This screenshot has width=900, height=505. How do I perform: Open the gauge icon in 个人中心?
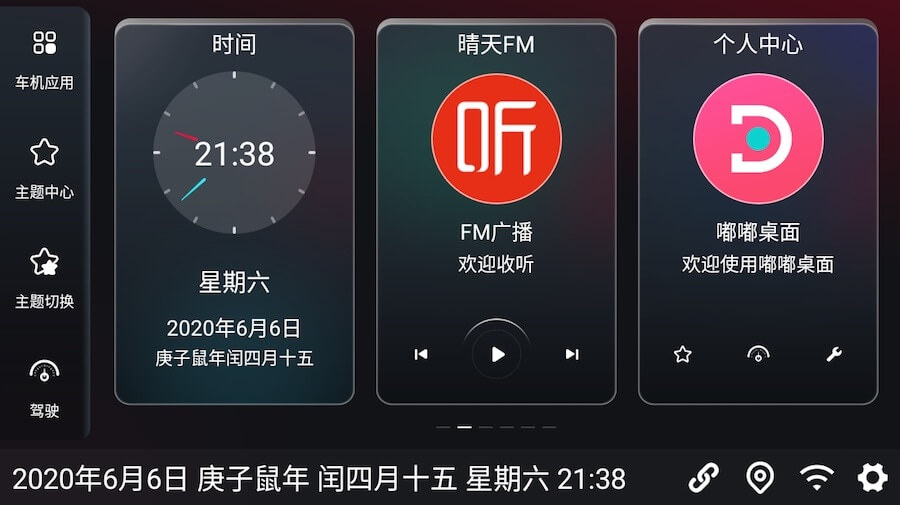click(x=758, y=354)
